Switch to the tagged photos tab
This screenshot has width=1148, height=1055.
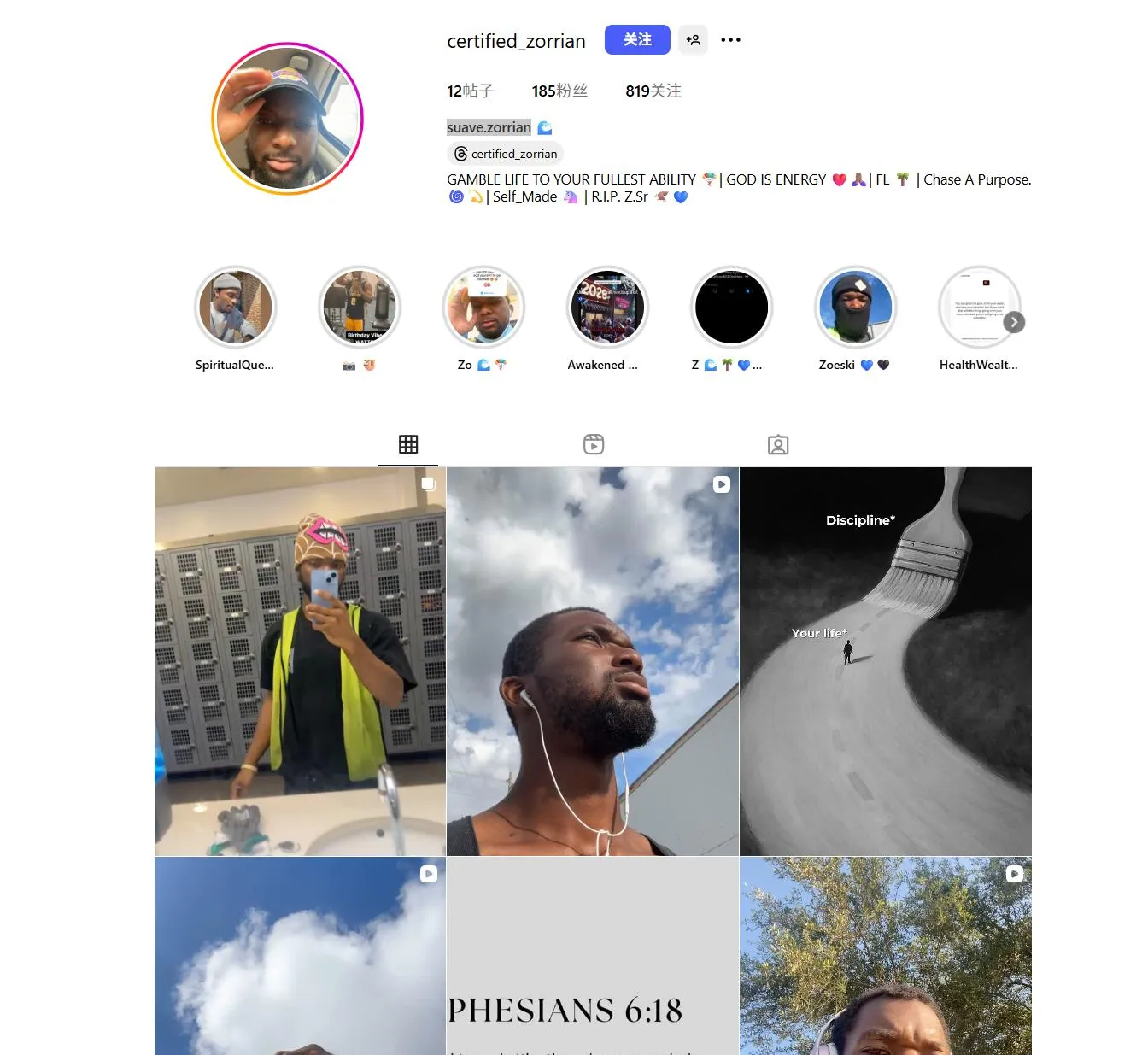point(778,444)
